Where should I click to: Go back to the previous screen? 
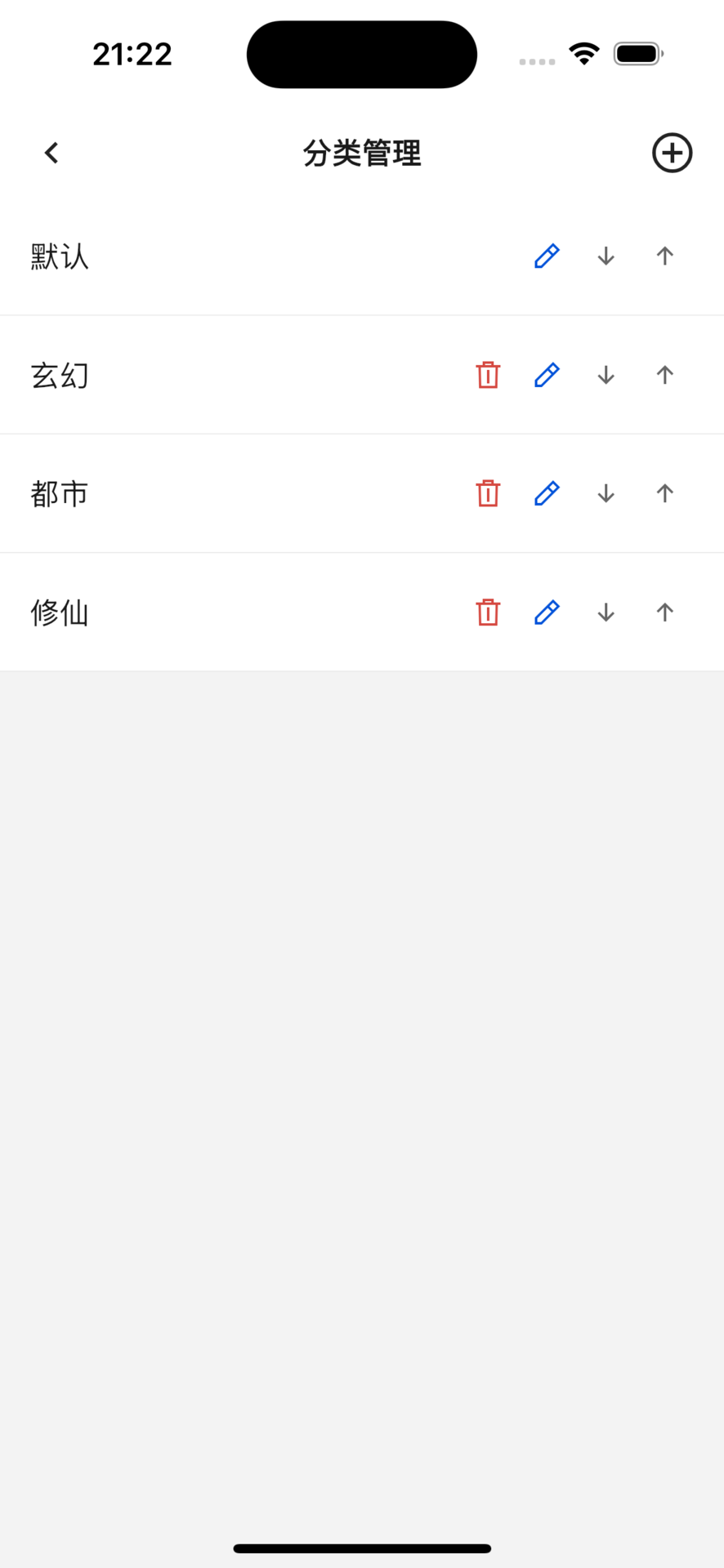(x=51, y=153)
